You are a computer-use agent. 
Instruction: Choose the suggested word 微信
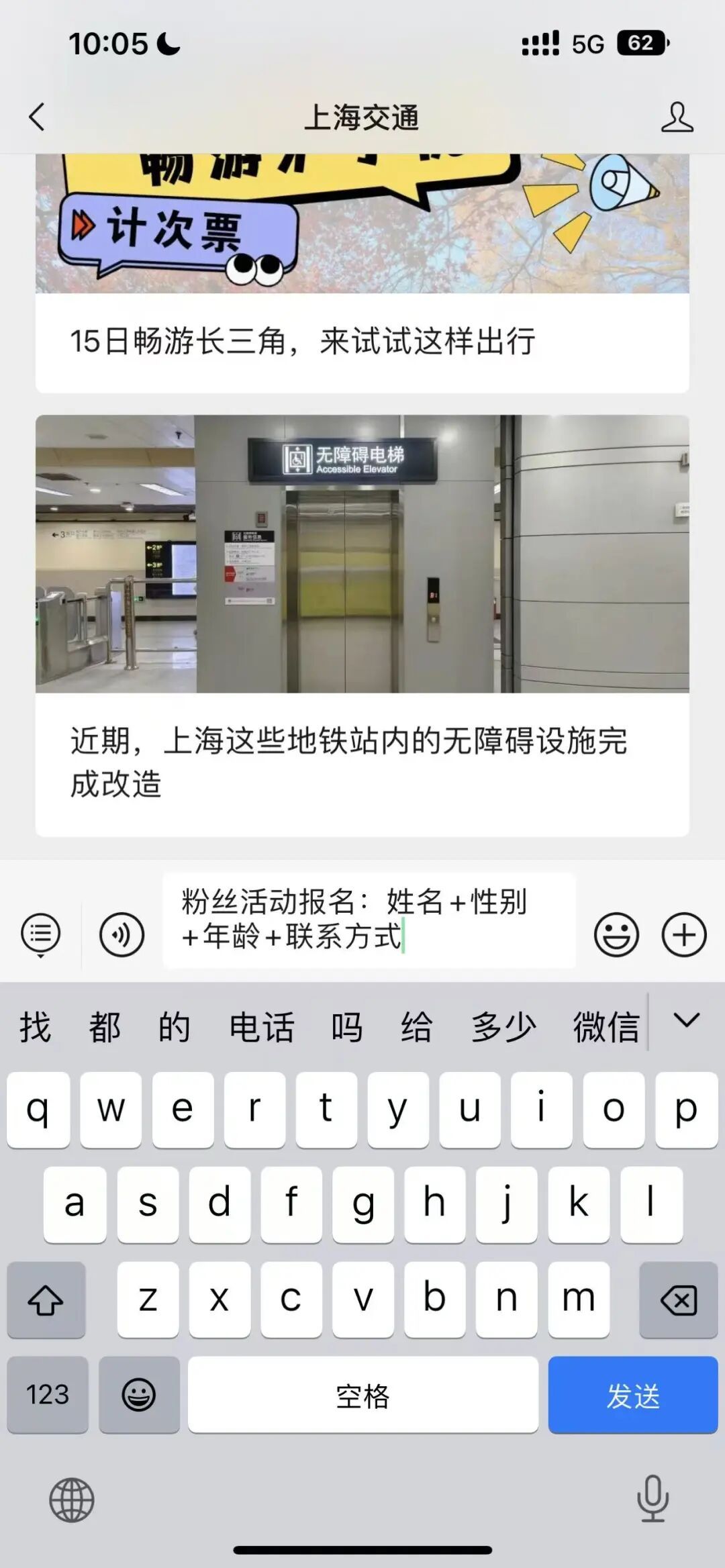tap(606, 1027)
